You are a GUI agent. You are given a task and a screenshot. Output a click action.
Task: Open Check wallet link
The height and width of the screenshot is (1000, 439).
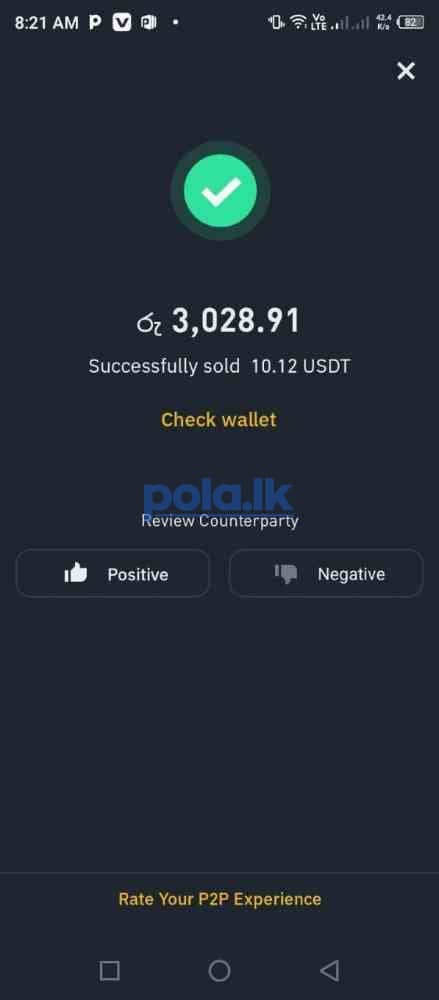[x=219, y=420]
